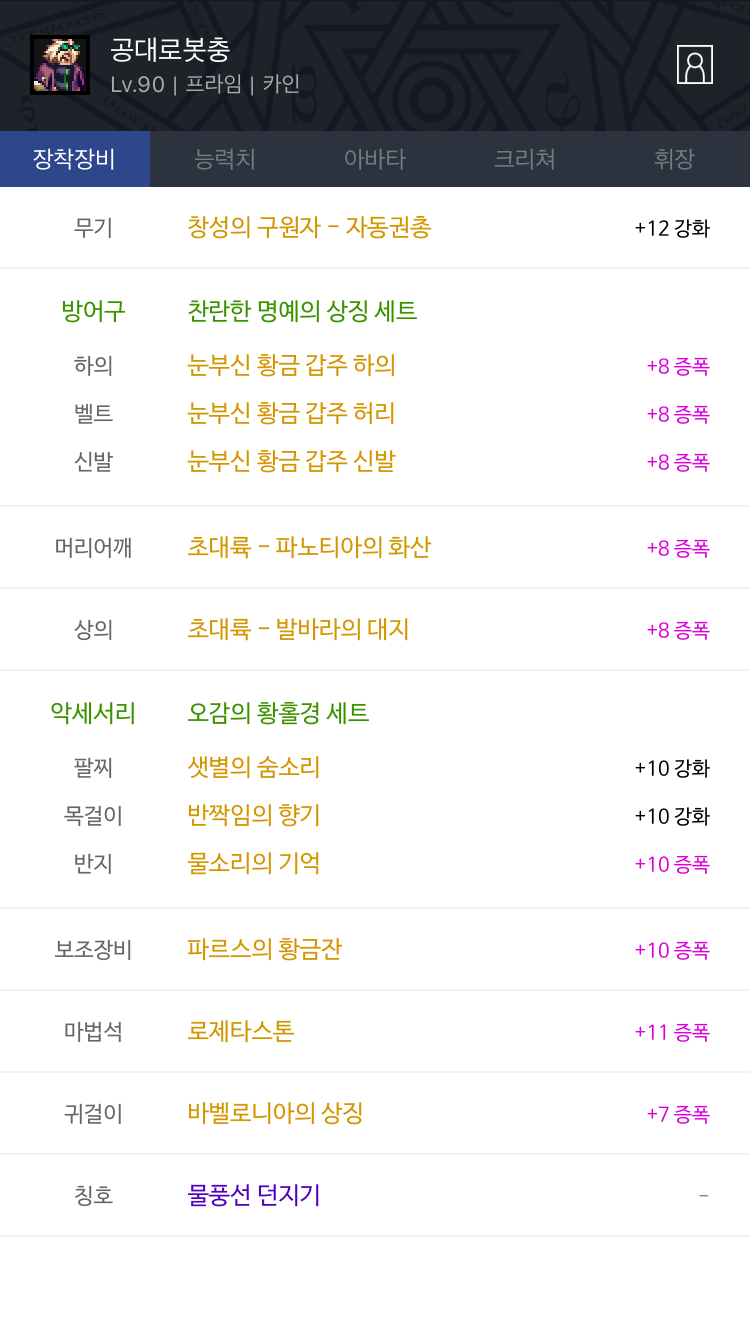Open weapon 창성의 구원자 - 자동권총
750x1334 pixels.
pos(309,228)
